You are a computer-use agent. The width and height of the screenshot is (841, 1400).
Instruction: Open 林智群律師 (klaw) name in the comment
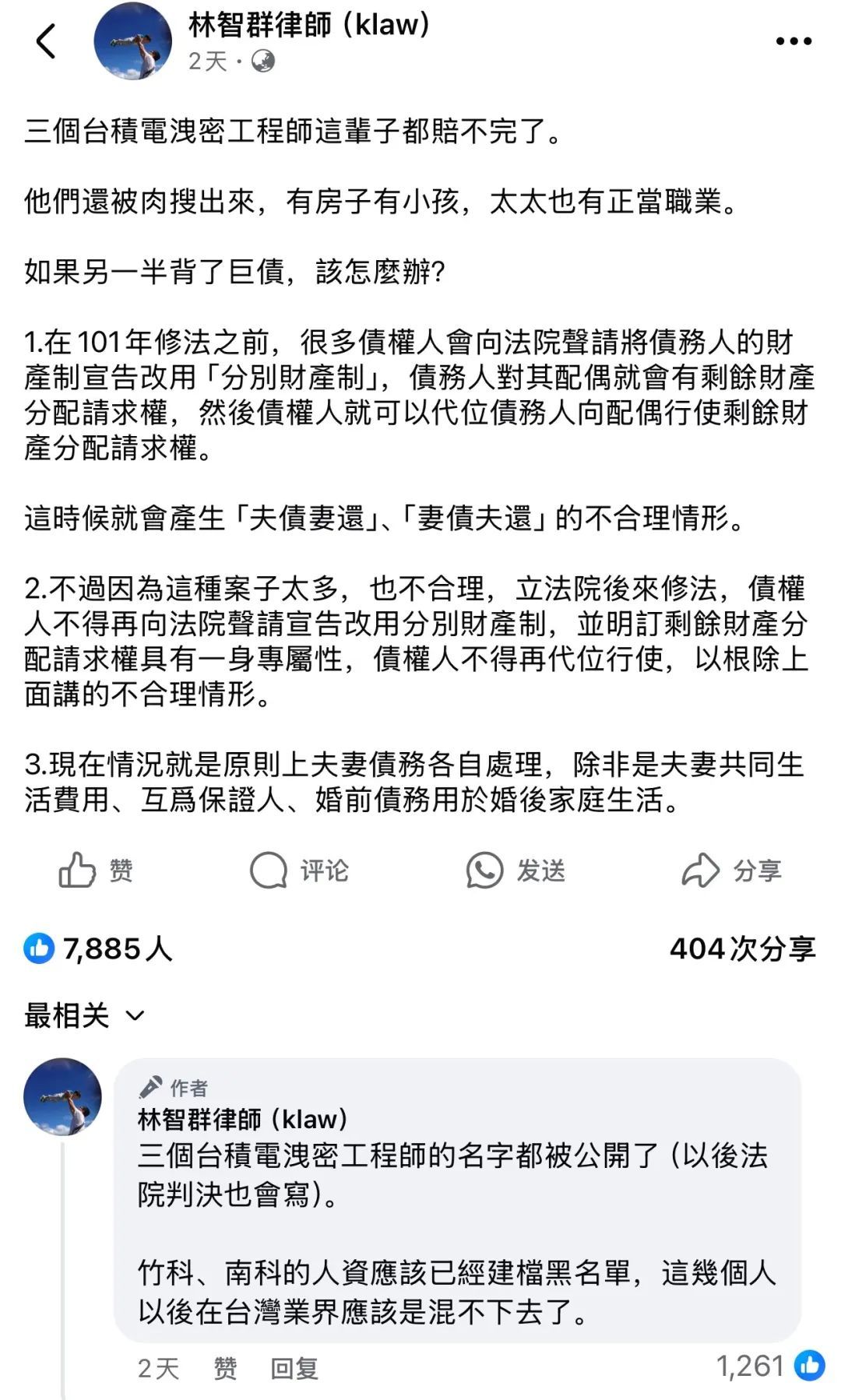click(242, 1119)
